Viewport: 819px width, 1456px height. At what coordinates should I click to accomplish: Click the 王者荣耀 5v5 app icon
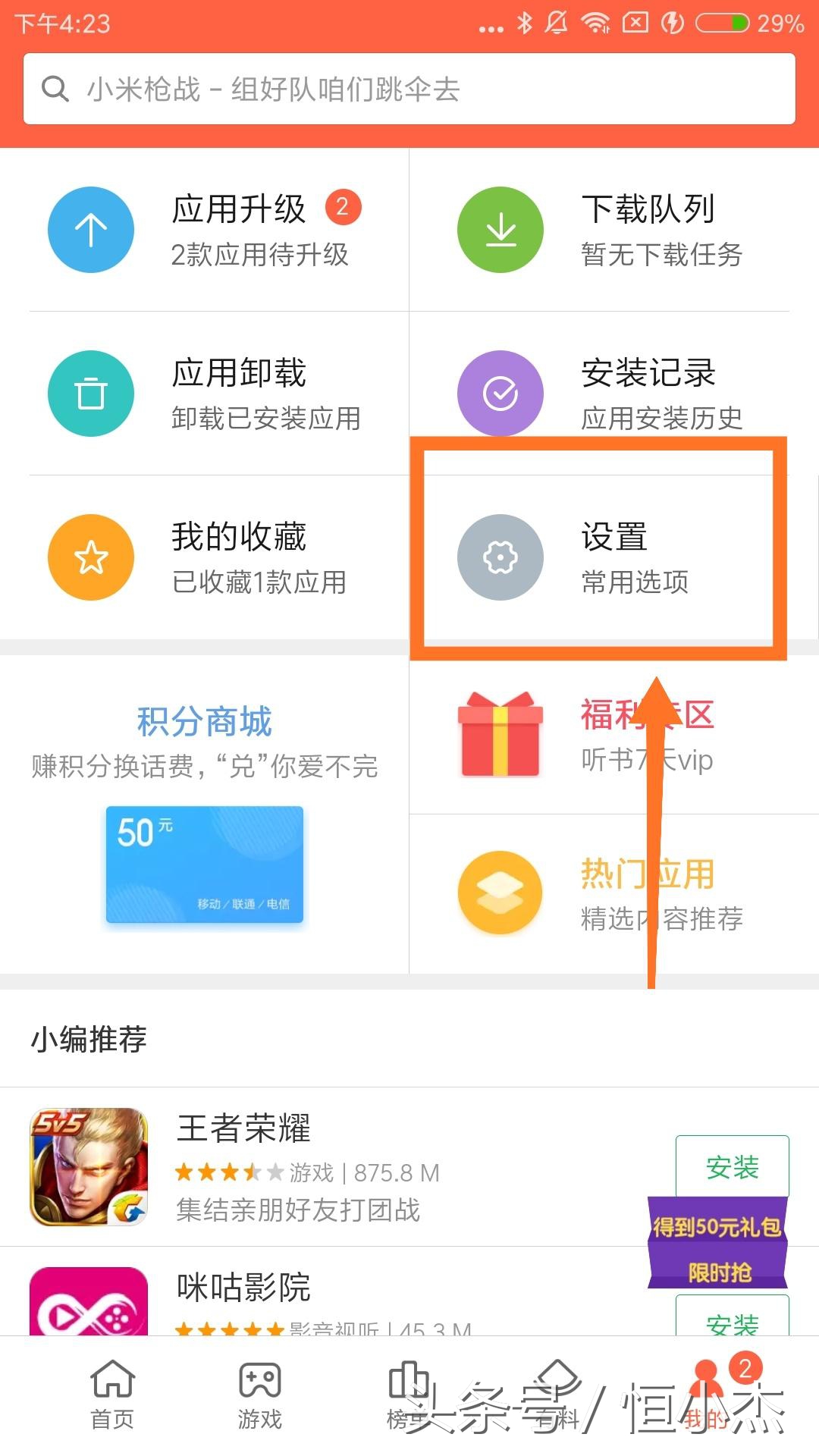pos(87,1168)
